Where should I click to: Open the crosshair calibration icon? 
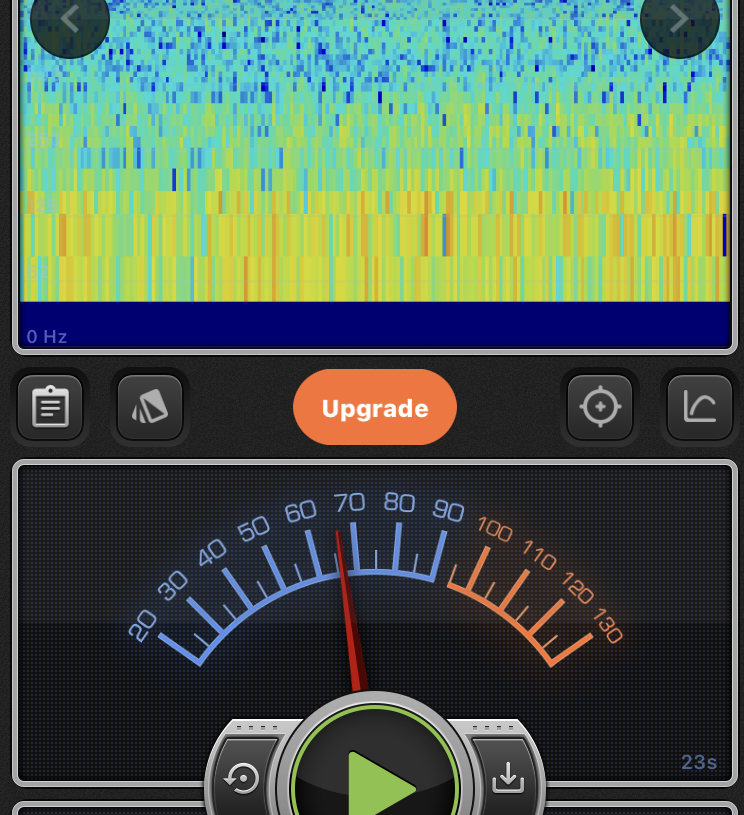point(600,407)
